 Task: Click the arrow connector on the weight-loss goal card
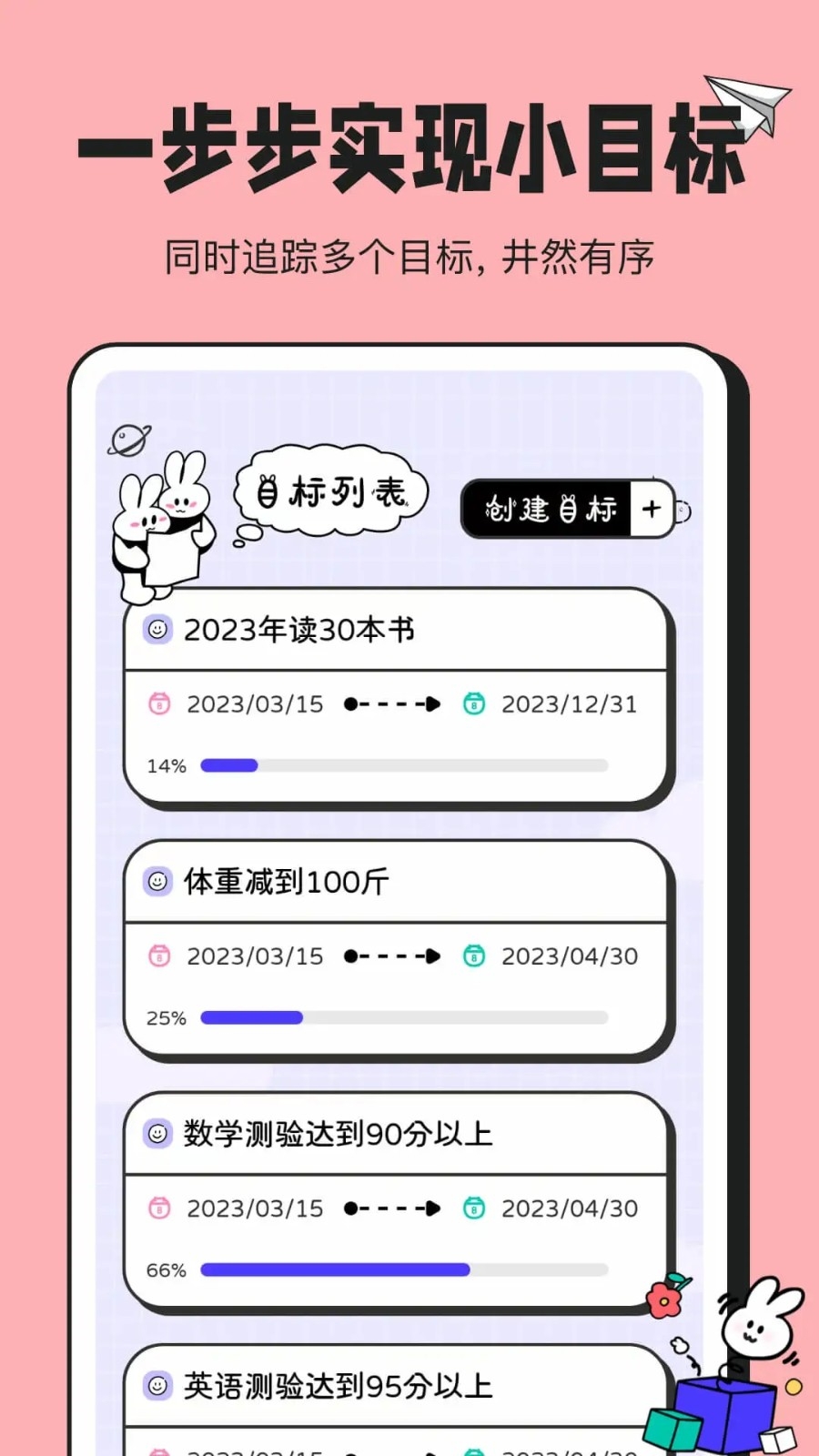[391, 956]
